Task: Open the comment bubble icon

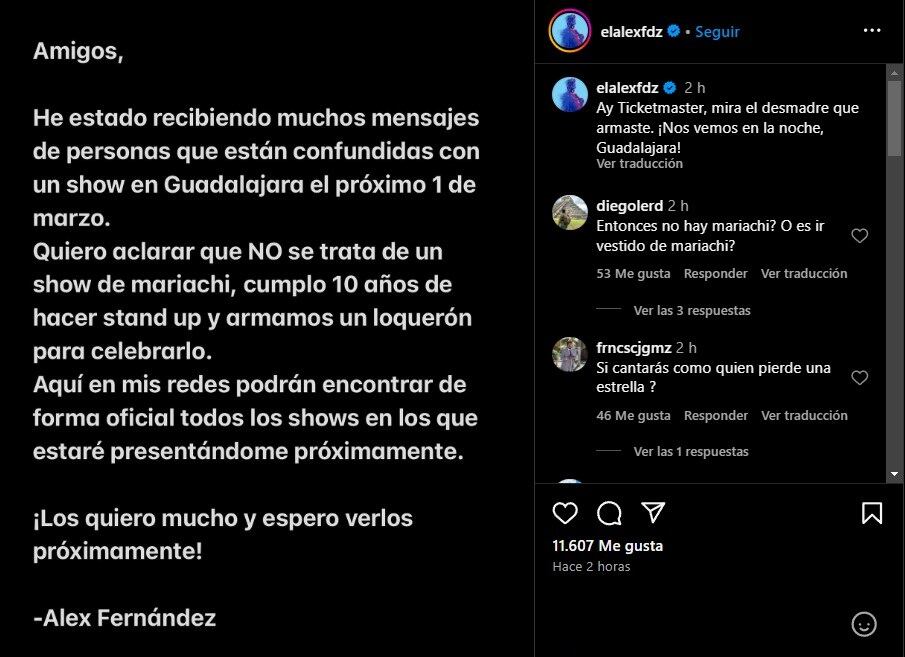Action: [609, 513]
